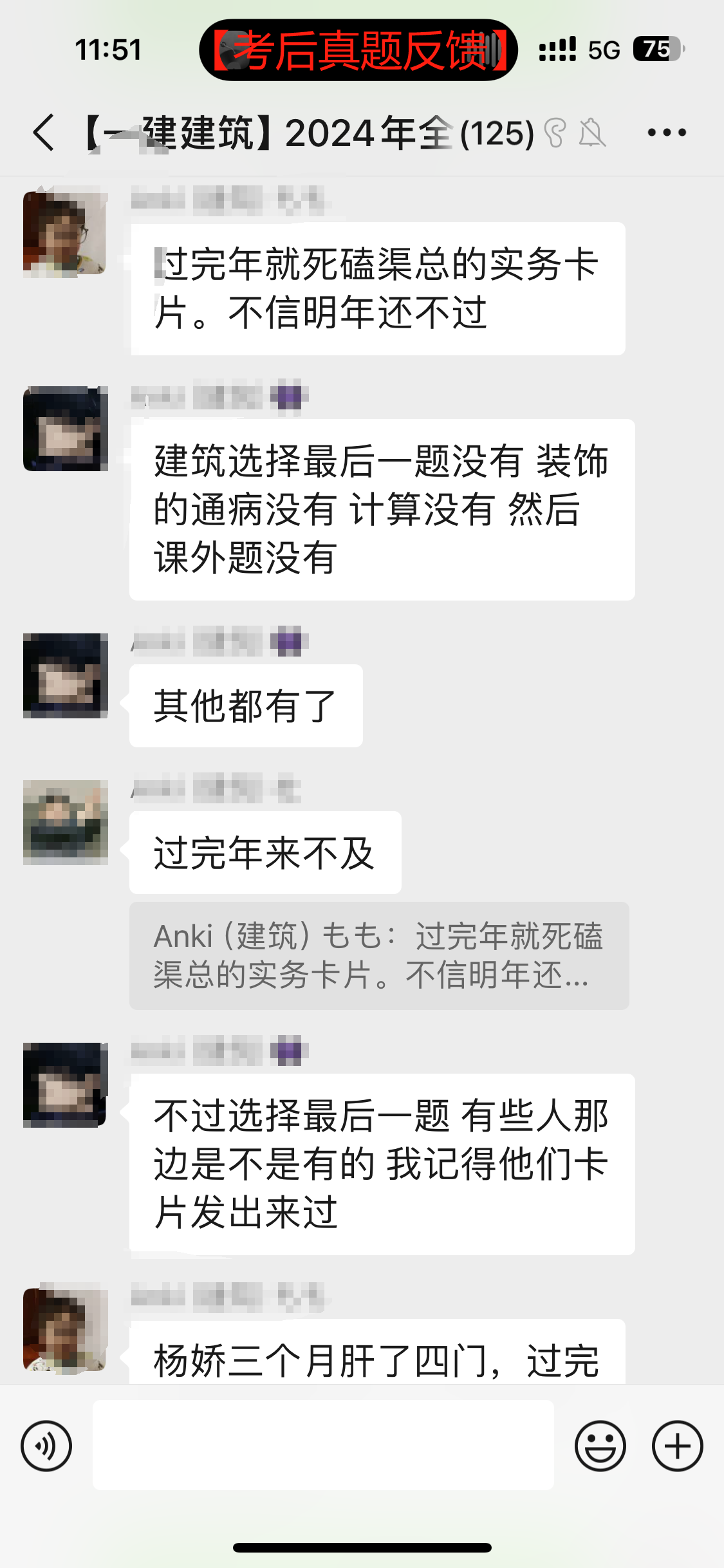
Task: Open avatar of sender of 其他都有了
Action: tap(65, 675)
